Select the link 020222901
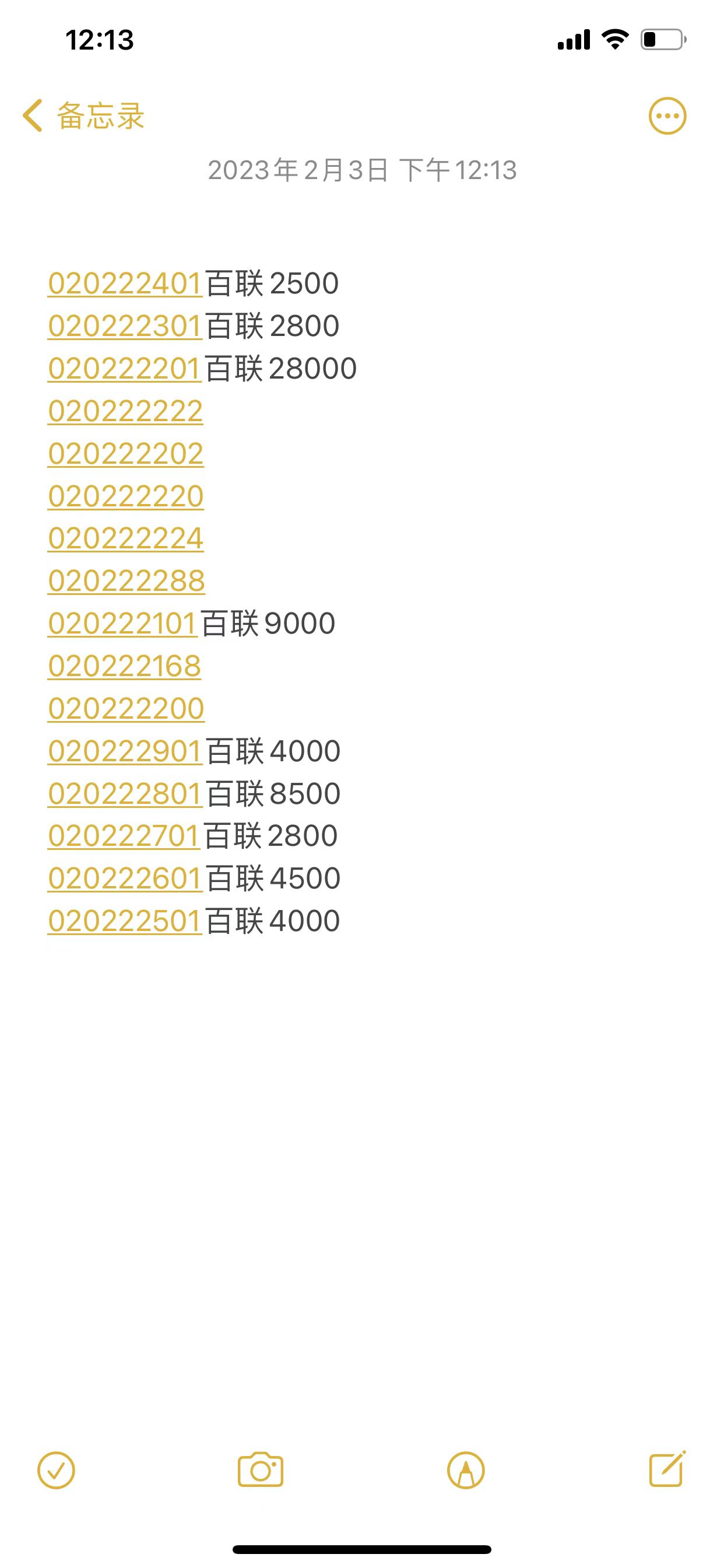 click(x=125, y=752)
